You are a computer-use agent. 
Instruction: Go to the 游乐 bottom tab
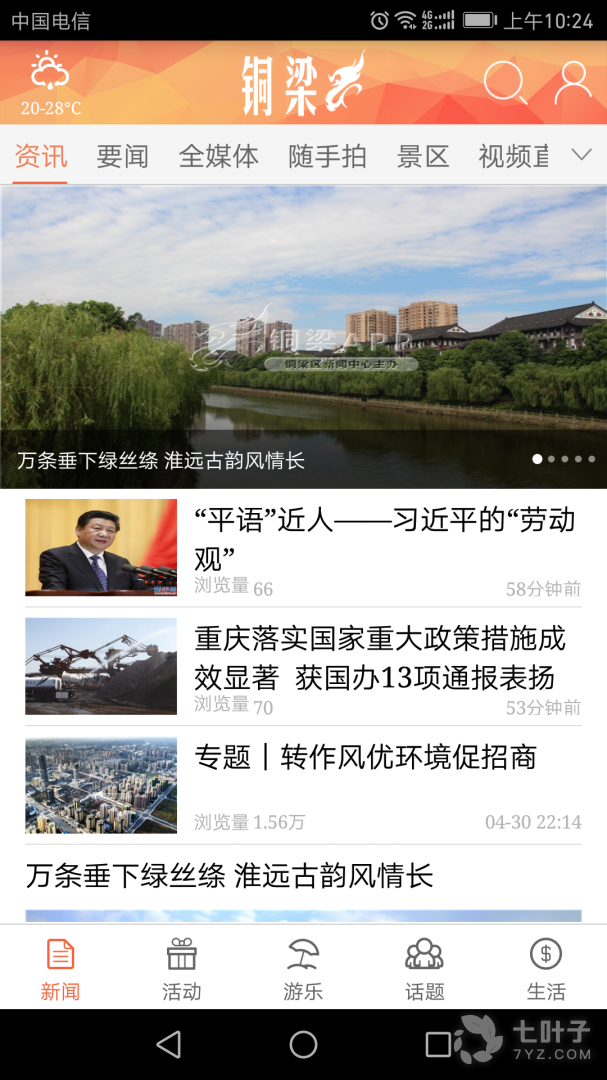pyautogui.click(x=303, y=968)
